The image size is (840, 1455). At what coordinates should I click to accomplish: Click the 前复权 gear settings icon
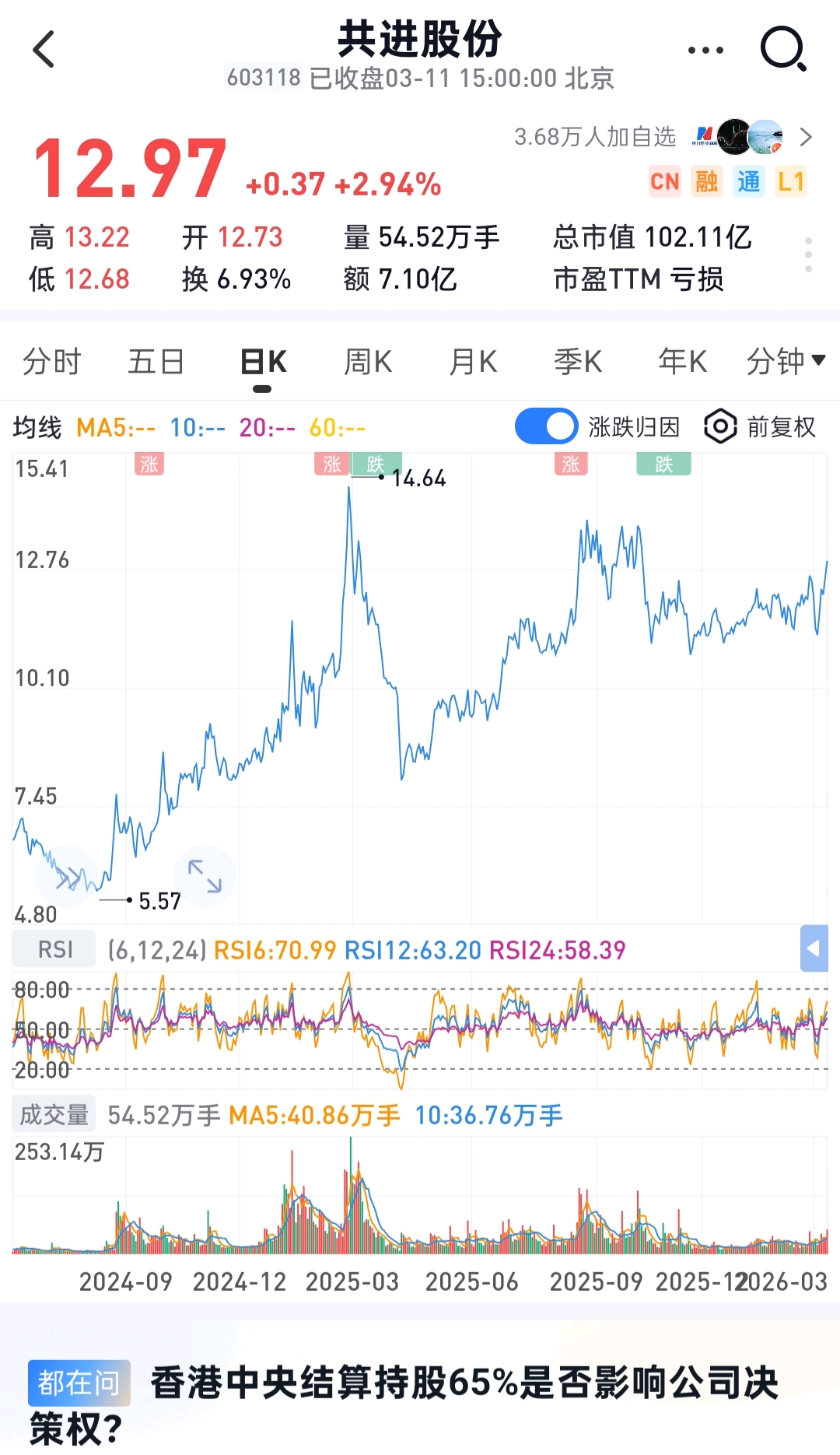point(720,426)
